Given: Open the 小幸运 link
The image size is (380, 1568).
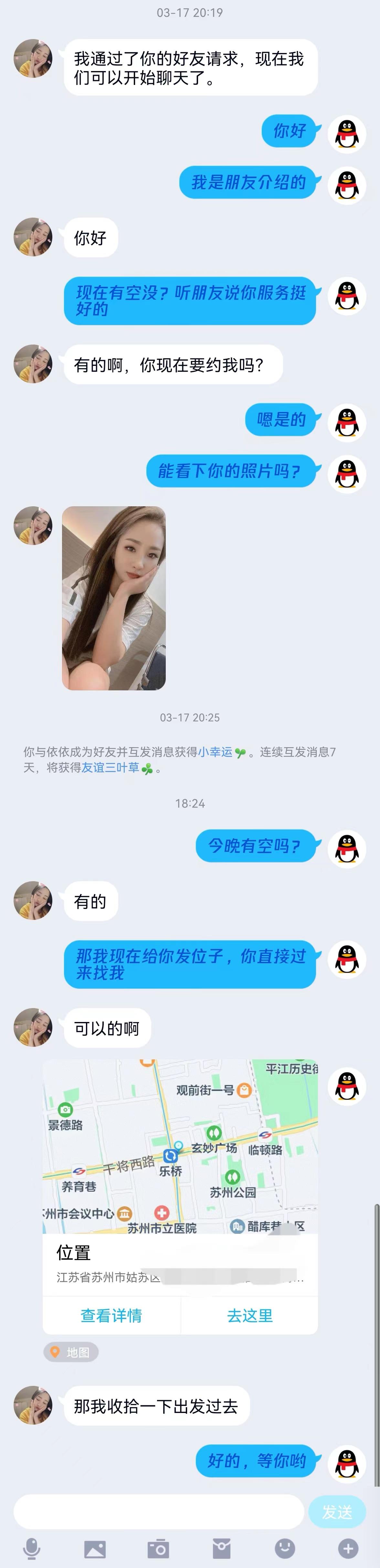Looking at the screenshot, I should coord(215,752).
